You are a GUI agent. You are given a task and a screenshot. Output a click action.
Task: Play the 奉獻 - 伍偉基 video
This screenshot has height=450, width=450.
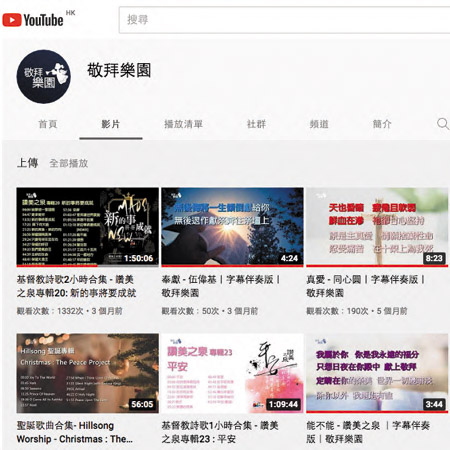tap(232, 227)
